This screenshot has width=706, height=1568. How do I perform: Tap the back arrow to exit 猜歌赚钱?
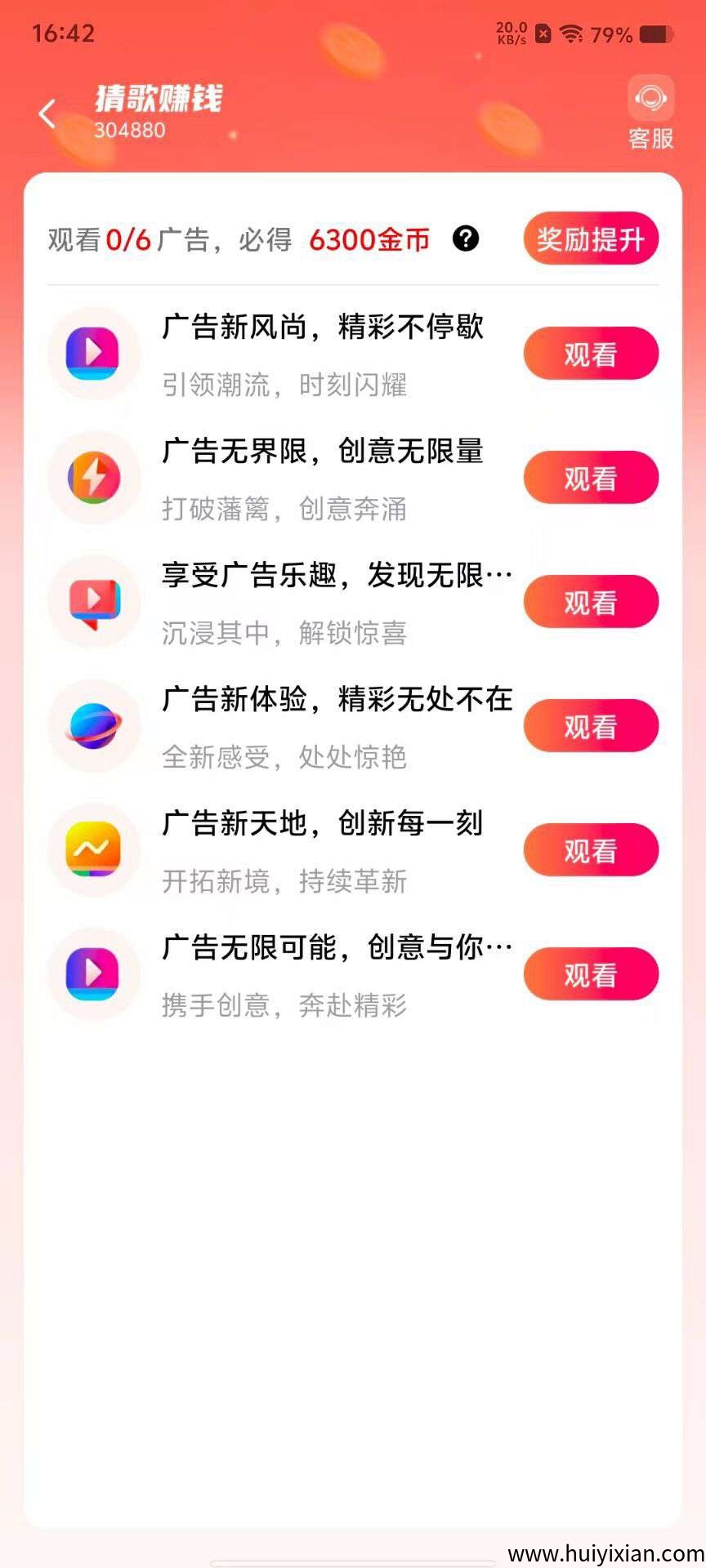pyautogui.click(x=47, y=114)
